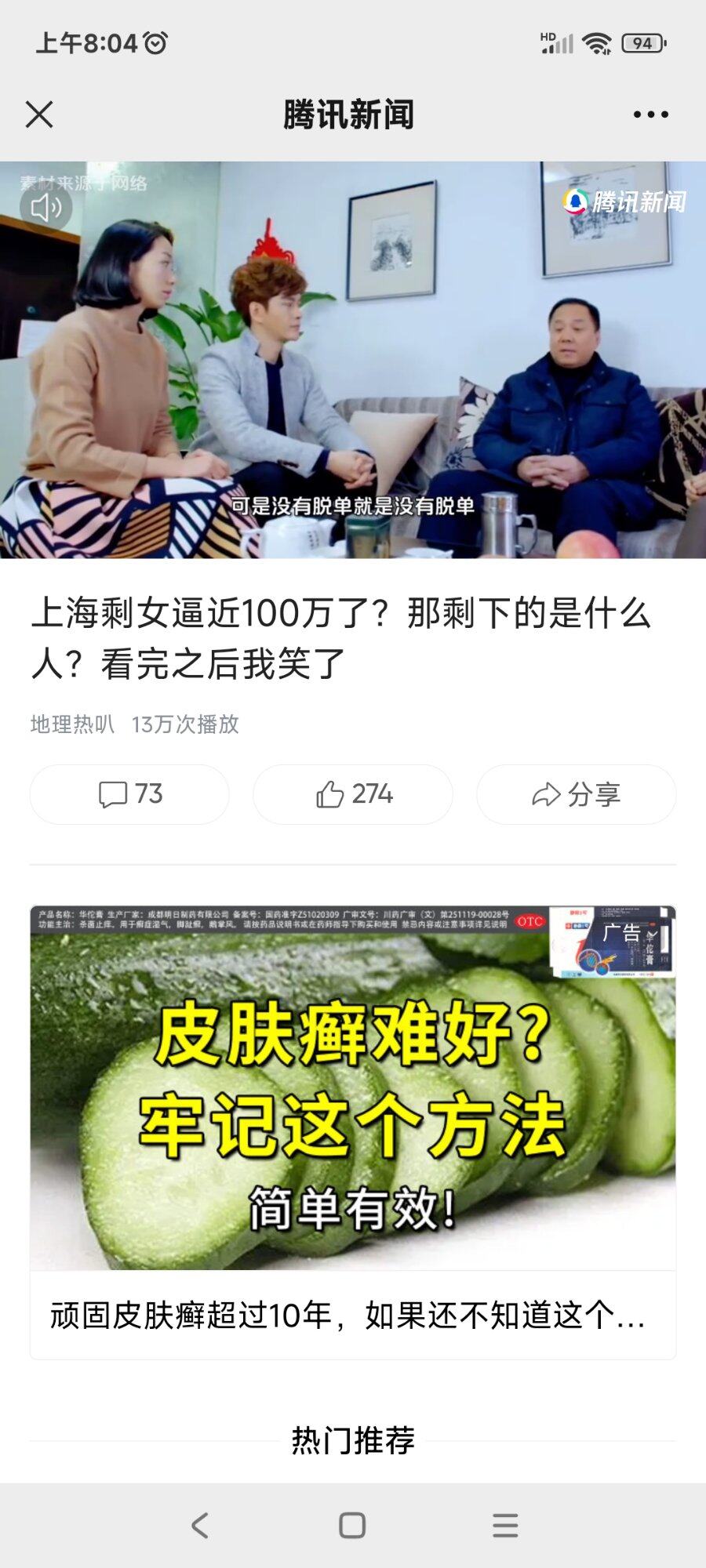Unmute the video sound
This screenshot has height=1568, width=706.
pos(45,208)
